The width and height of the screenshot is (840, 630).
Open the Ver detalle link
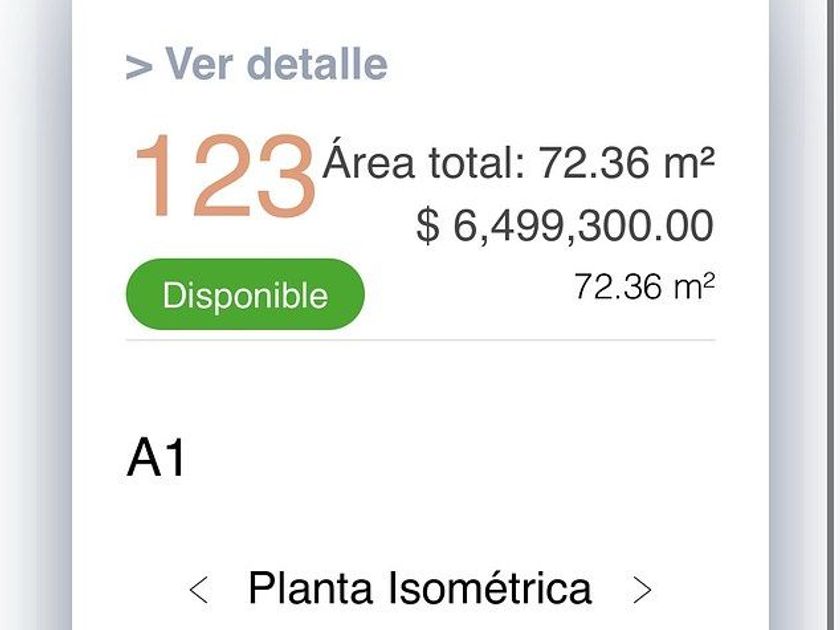pos(257,65)
